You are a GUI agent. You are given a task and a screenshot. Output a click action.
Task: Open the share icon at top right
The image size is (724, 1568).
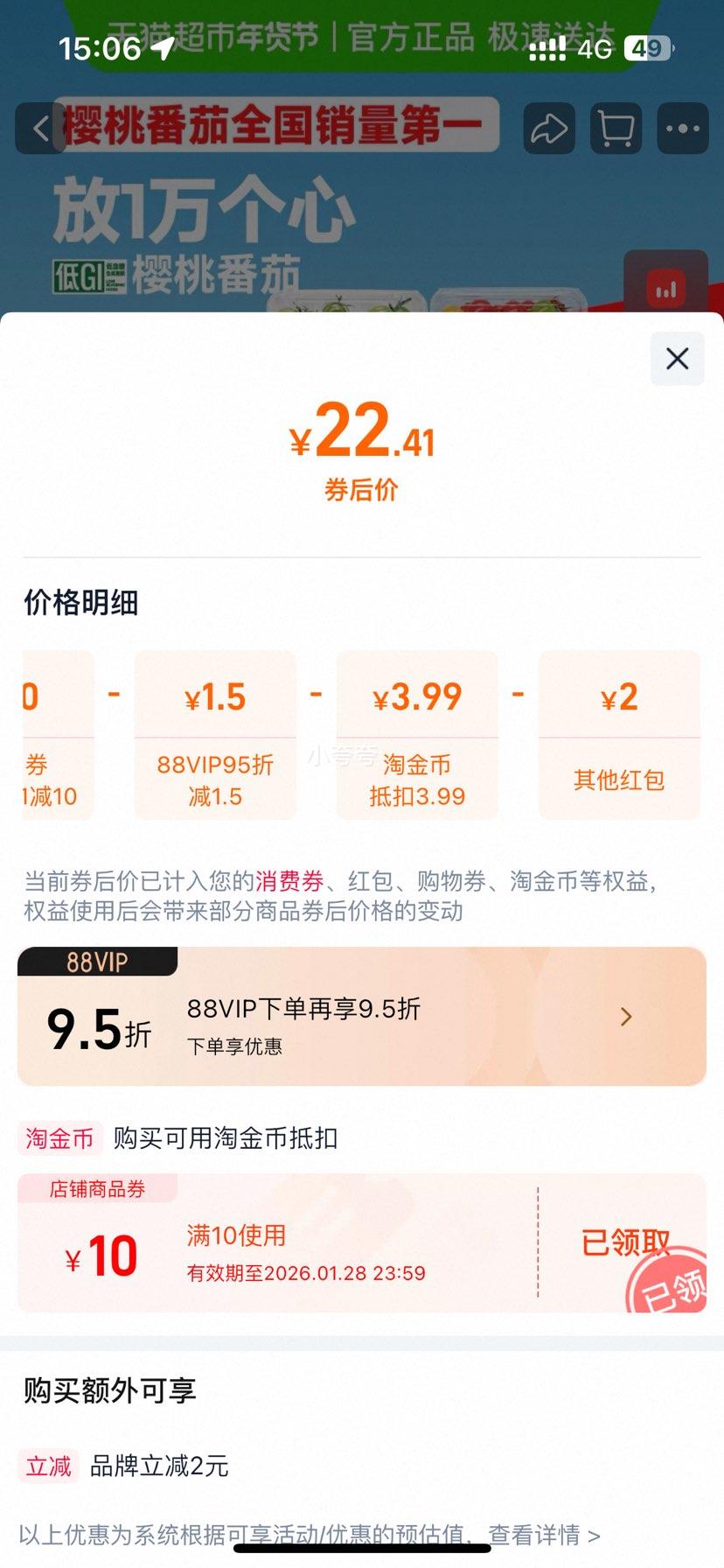coord(548,129)
